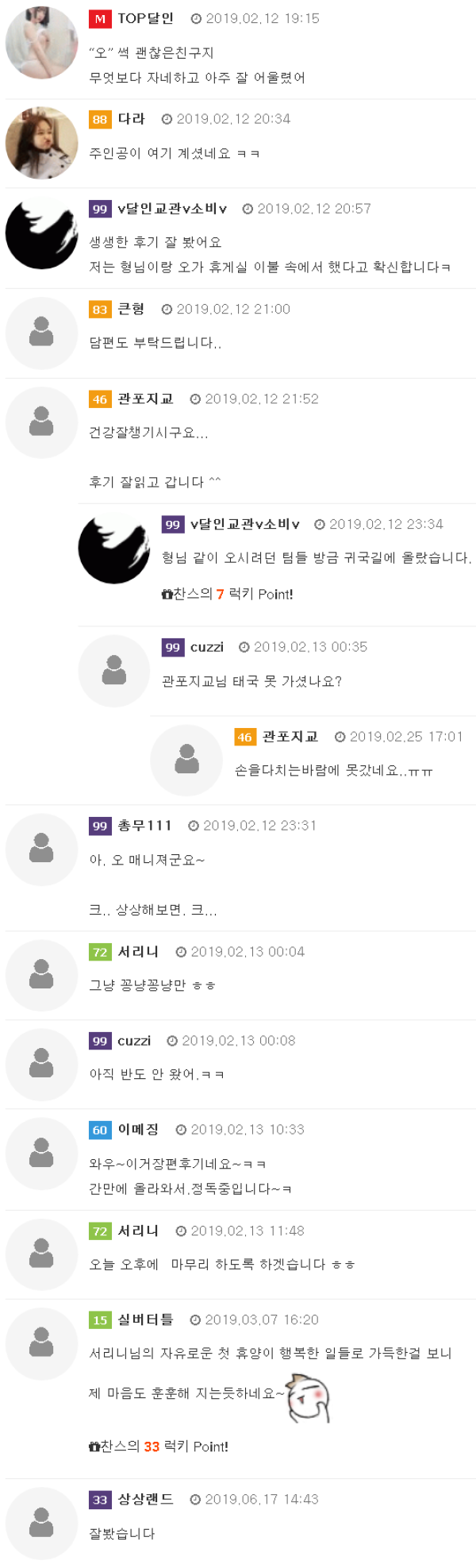Open username 큰형 on the 21:00 comment
The image size is (476, 1568).
click(x=131, y=309)
